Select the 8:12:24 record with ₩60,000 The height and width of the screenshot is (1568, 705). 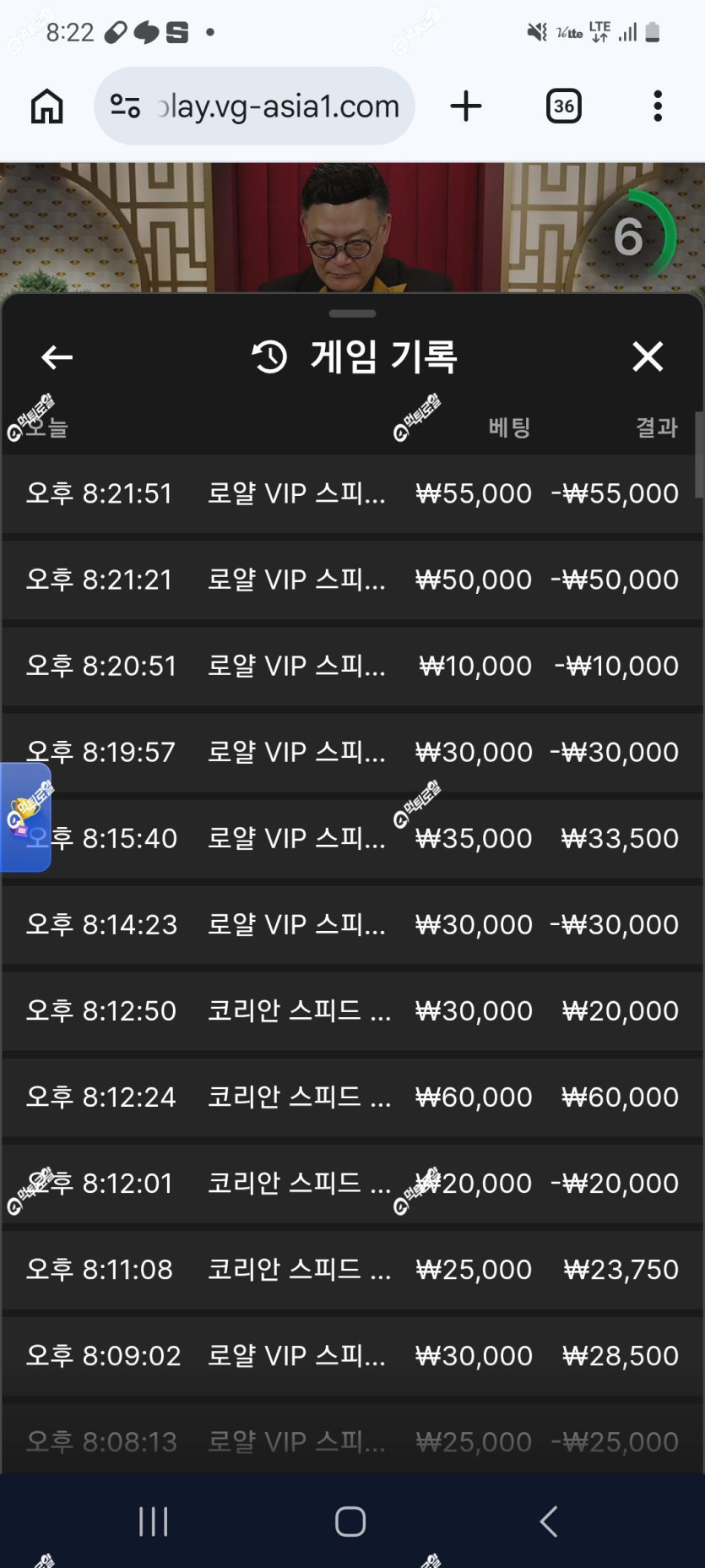click(352, 1097)
